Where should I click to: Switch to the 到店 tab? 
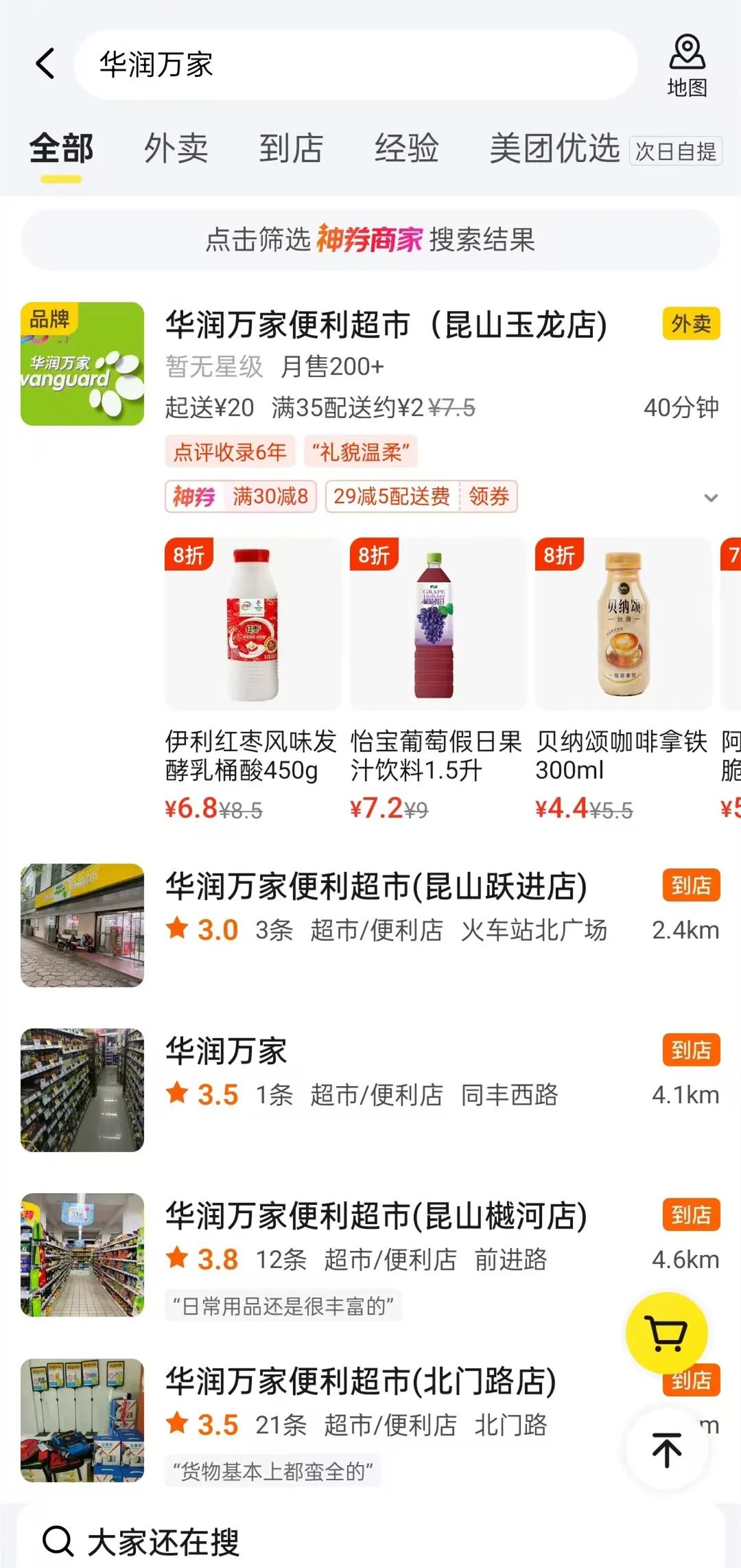click(291, 148)
